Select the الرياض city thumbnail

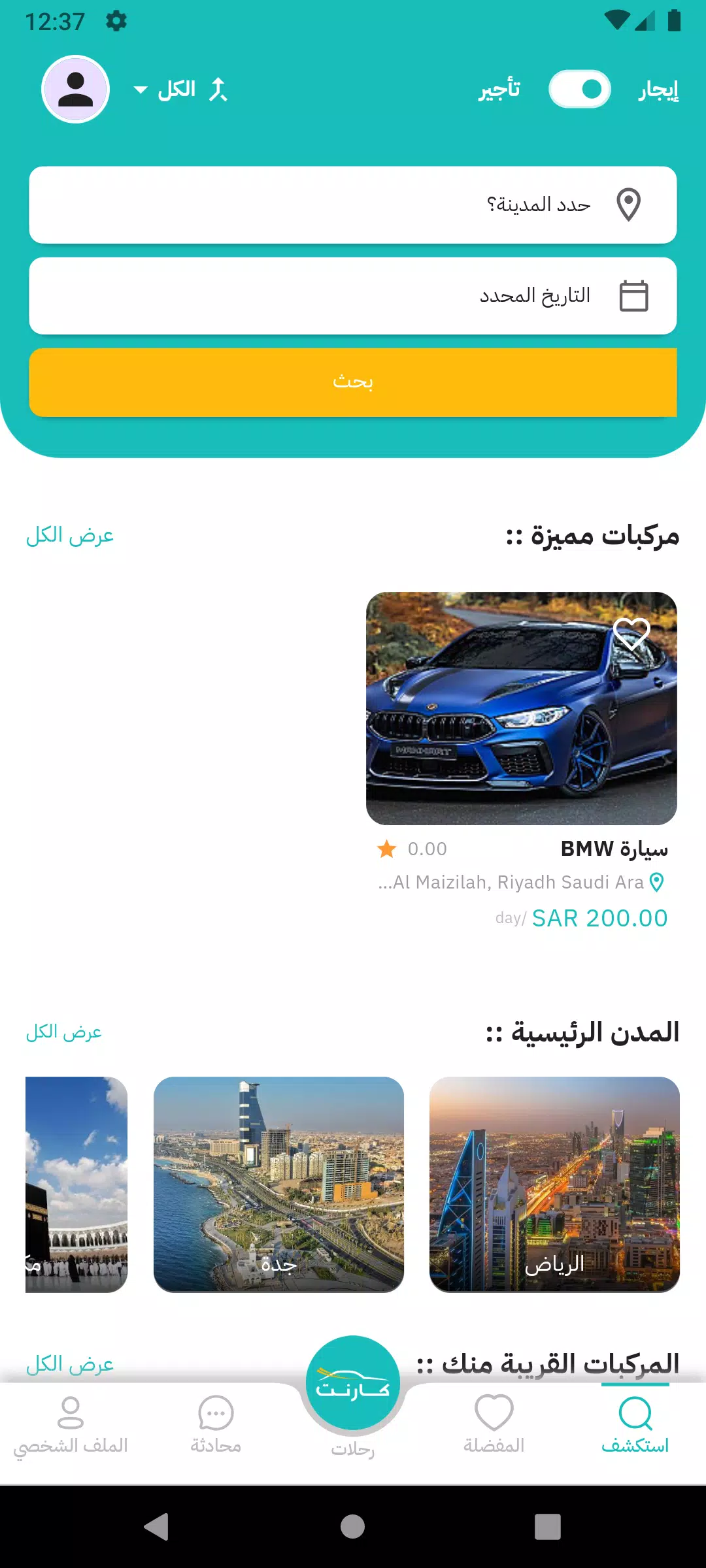point(554,1183)
